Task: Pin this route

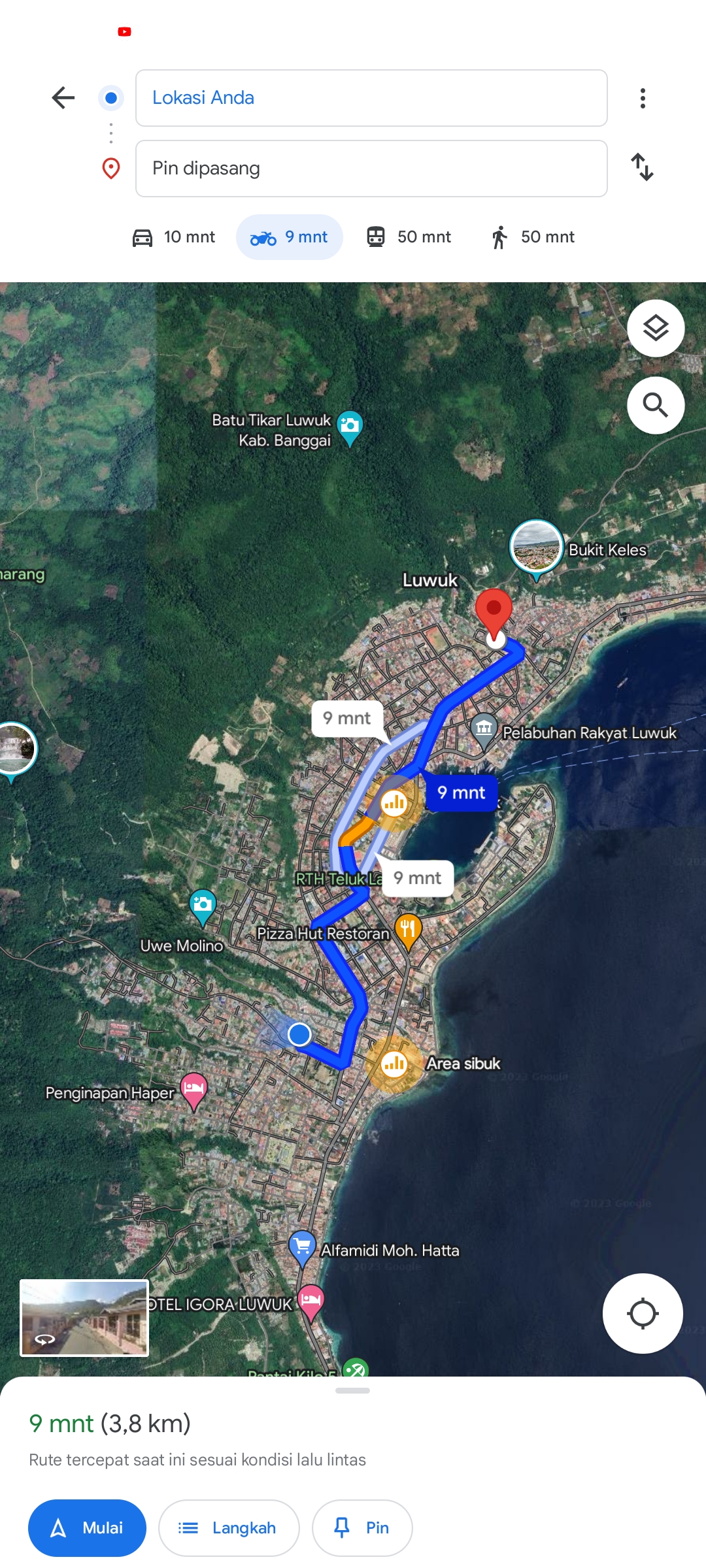Action: [x=362, y=1527]
